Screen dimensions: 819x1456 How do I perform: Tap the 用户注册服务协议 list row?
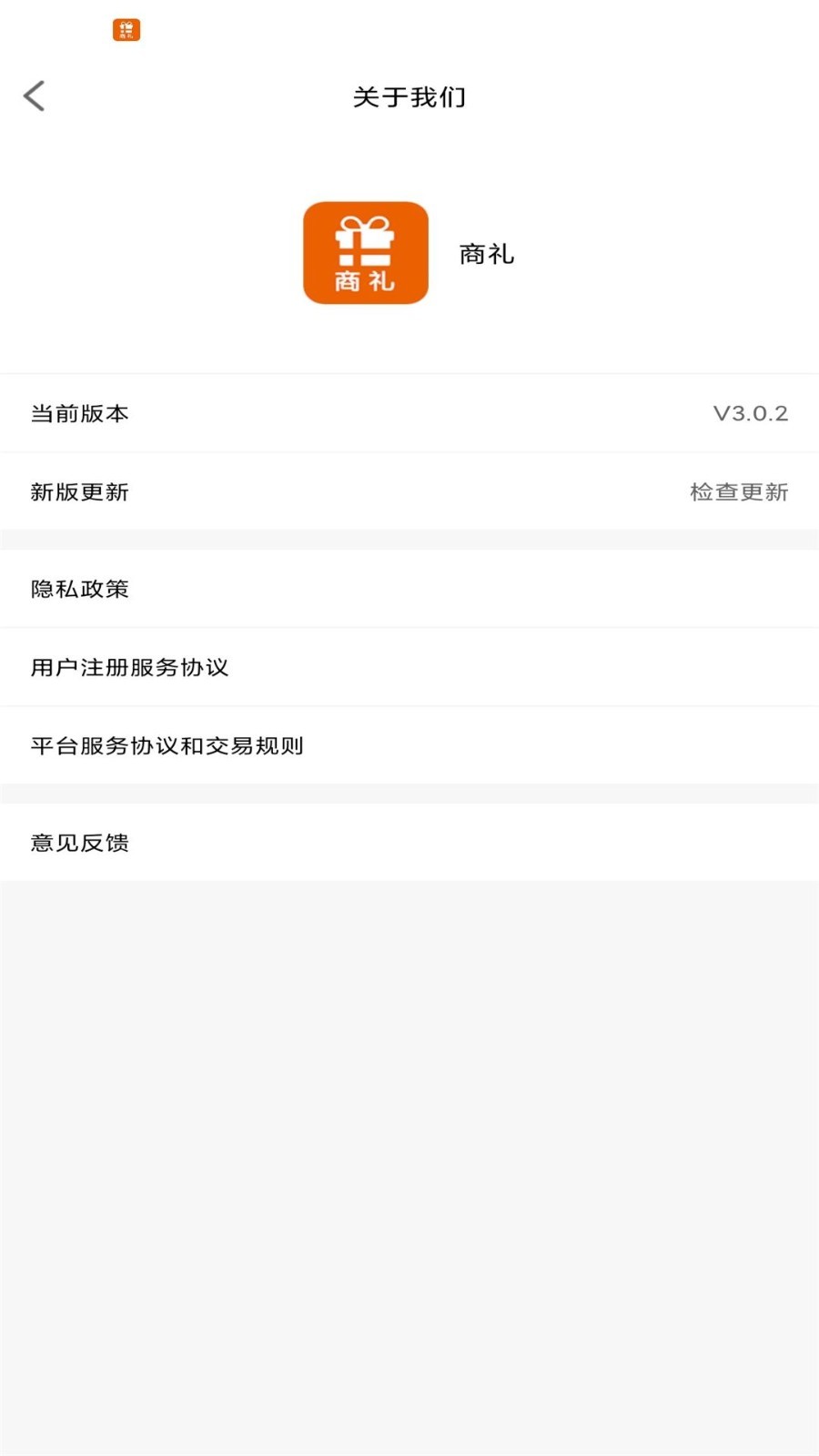pos(409,667)
